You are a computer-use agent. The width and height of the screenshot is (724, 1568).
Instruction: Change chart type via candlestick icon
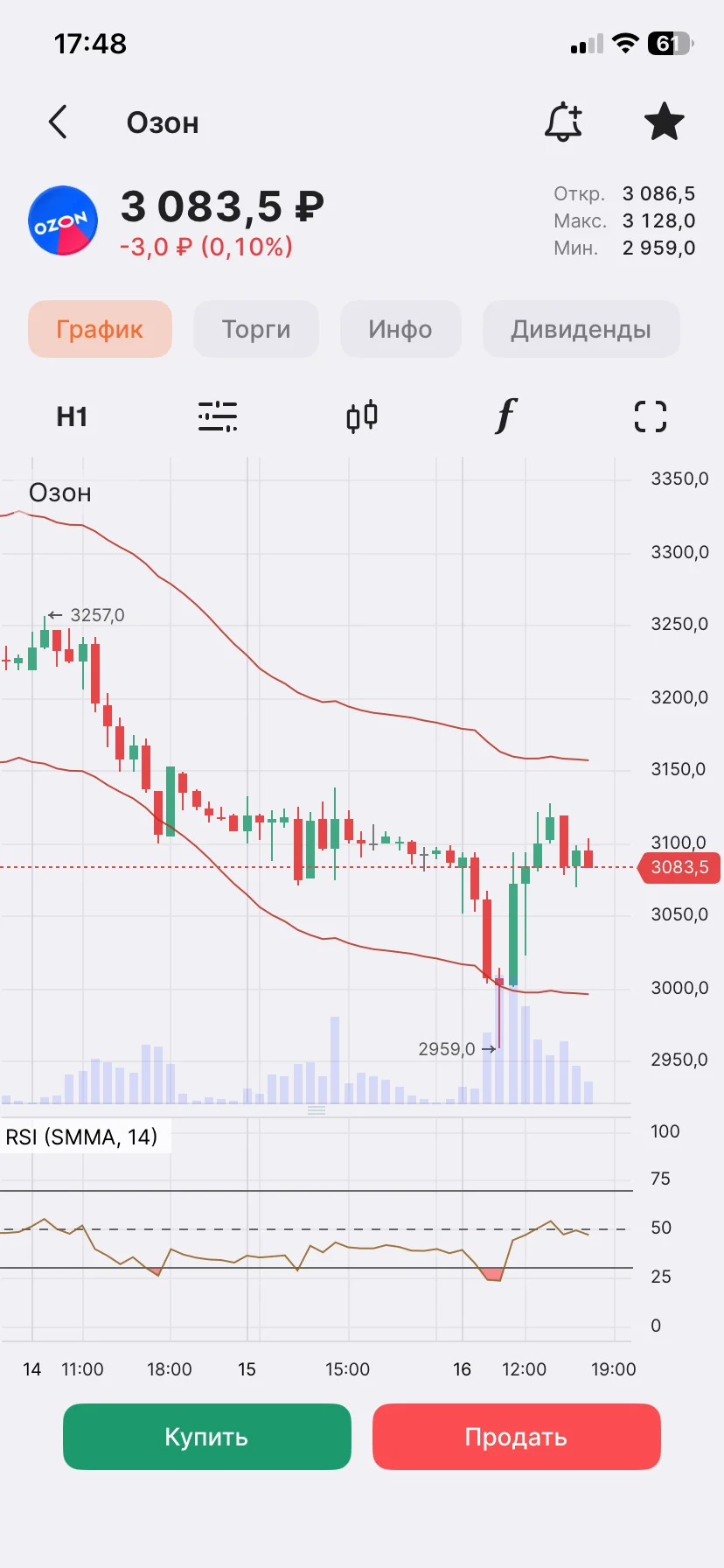(x=362, y=416)
